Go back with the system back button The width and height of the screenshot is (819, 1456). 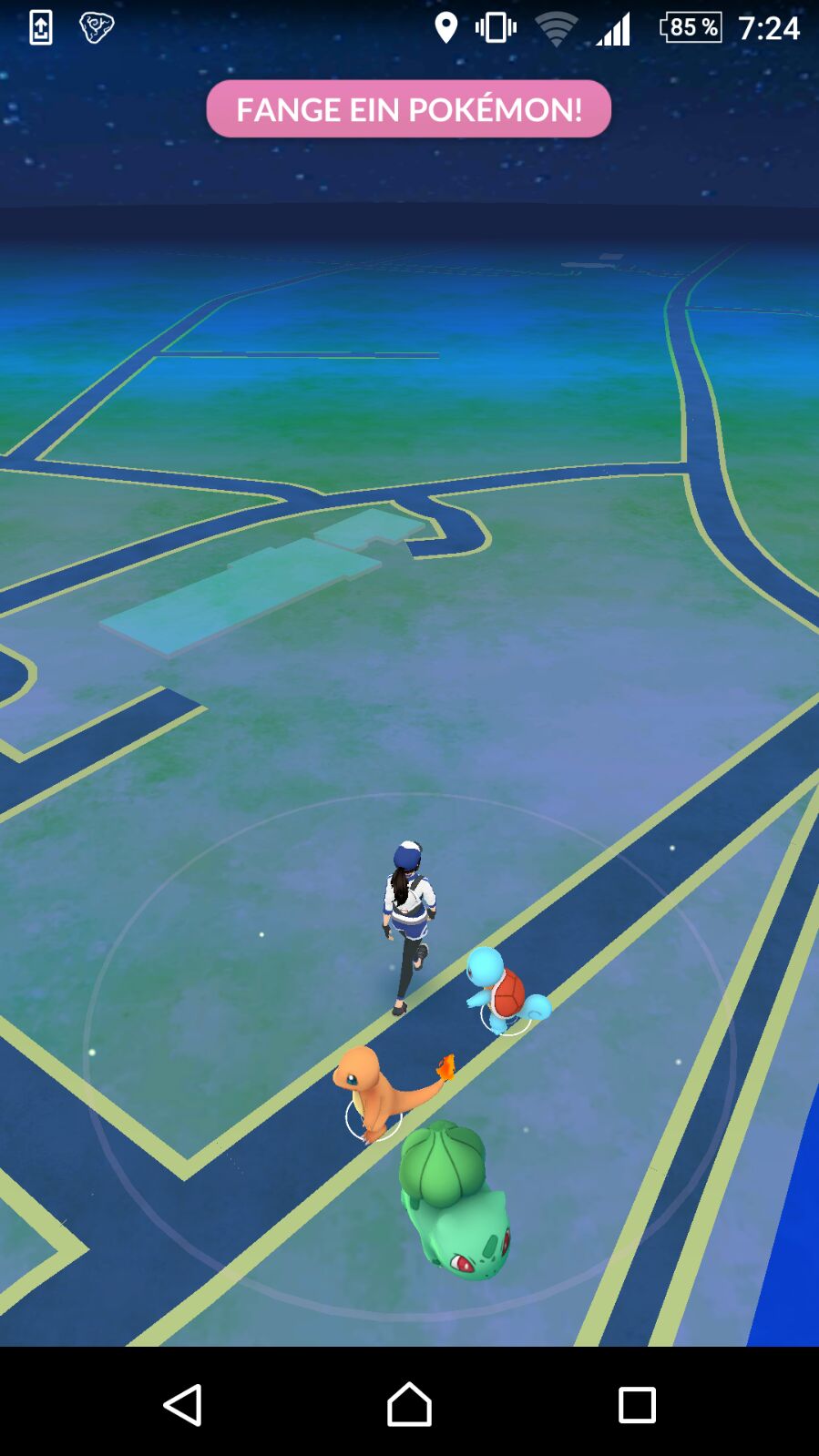pyautogui.click(x=182, y=1404)
